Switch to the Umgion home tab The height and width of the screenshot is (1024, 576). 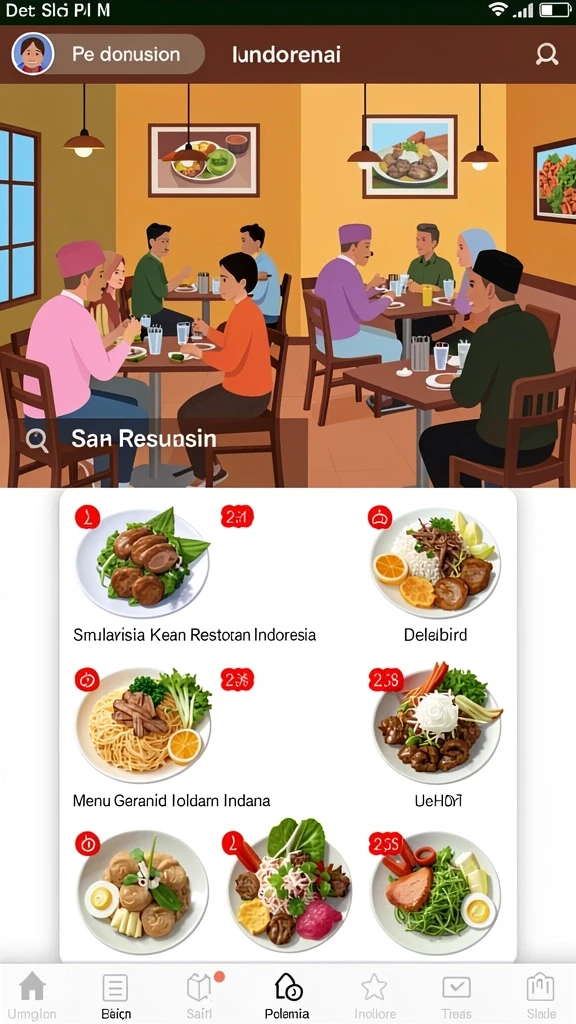point(31,995)
